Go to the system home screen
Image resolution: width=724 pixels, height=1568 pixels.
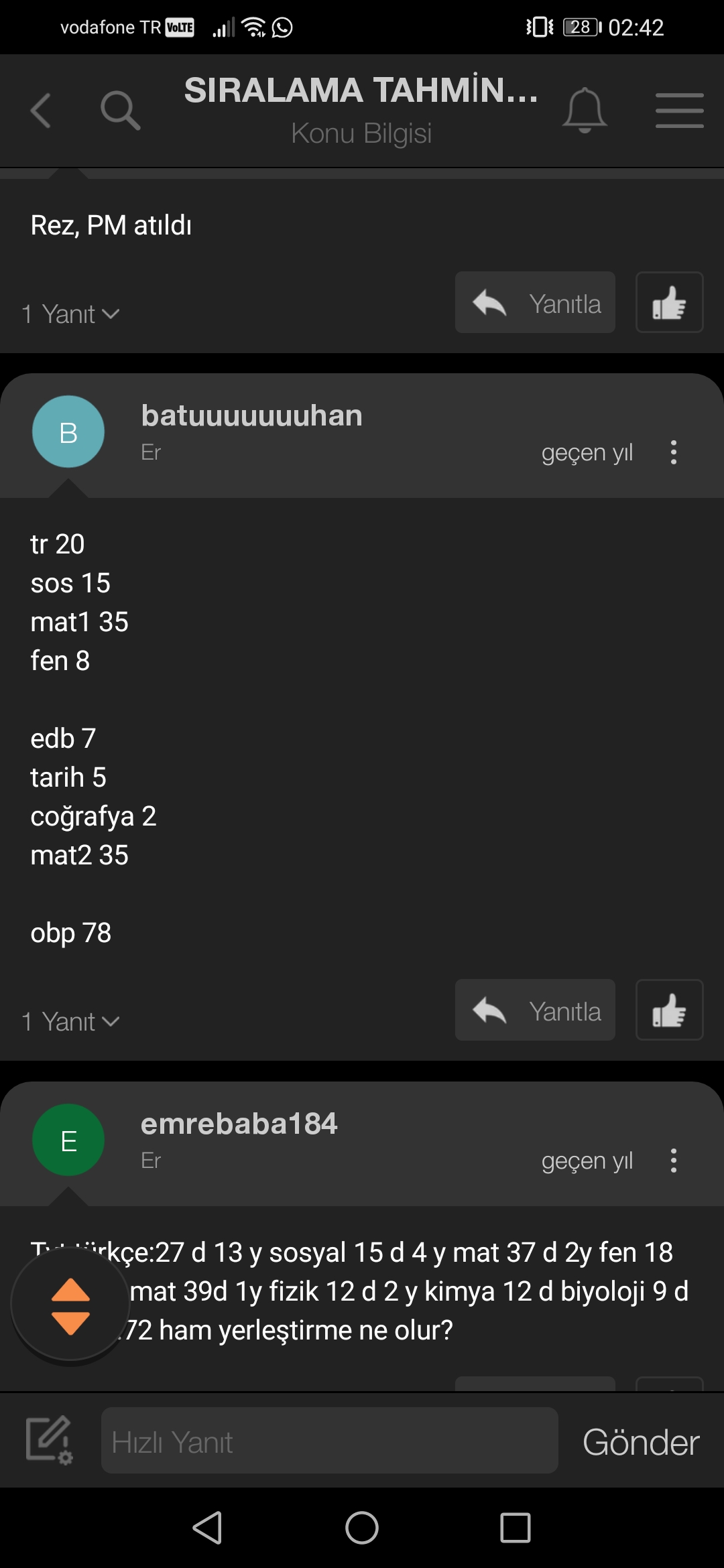point(362,1528)
